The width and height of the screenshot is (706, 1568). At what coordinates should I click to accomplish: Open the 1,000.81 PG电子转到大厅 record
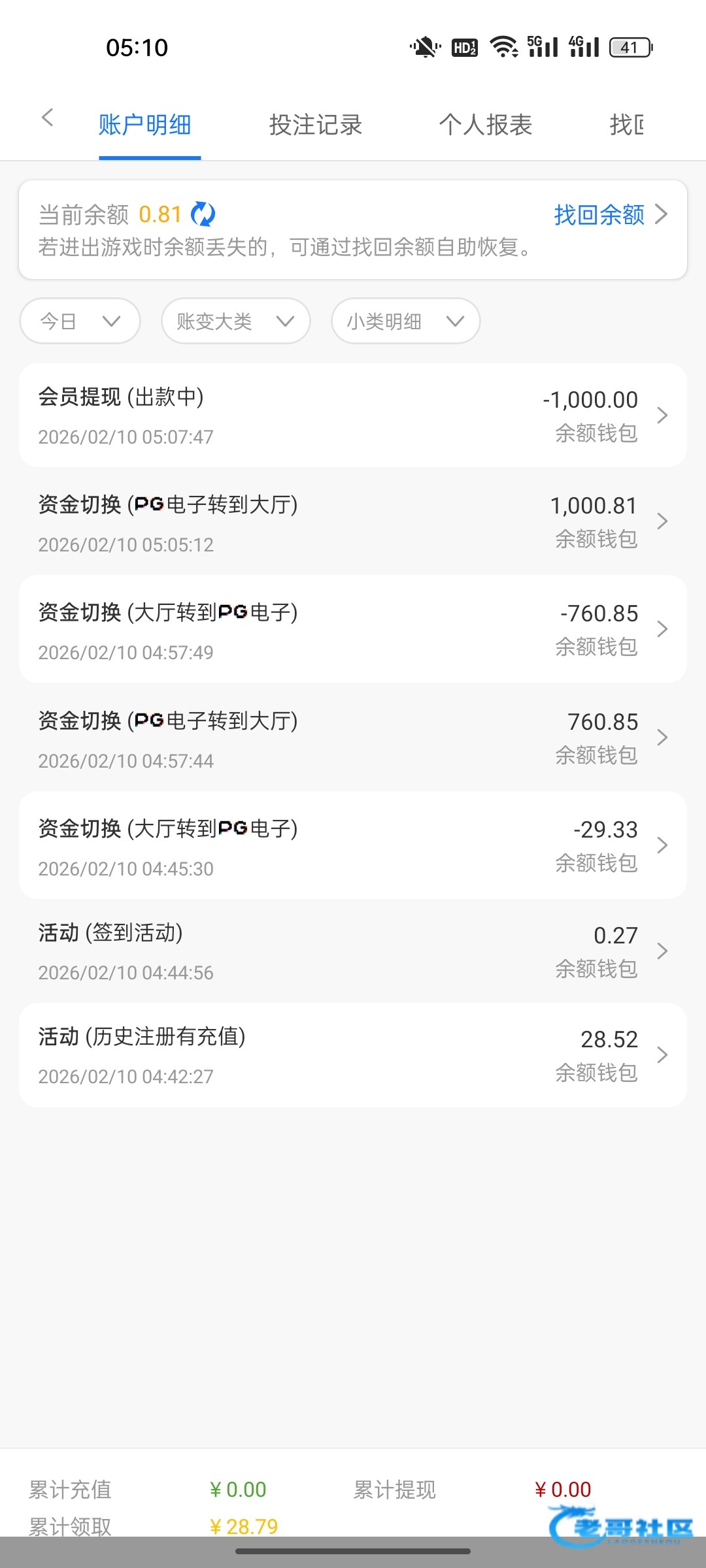tap(353, 521)
